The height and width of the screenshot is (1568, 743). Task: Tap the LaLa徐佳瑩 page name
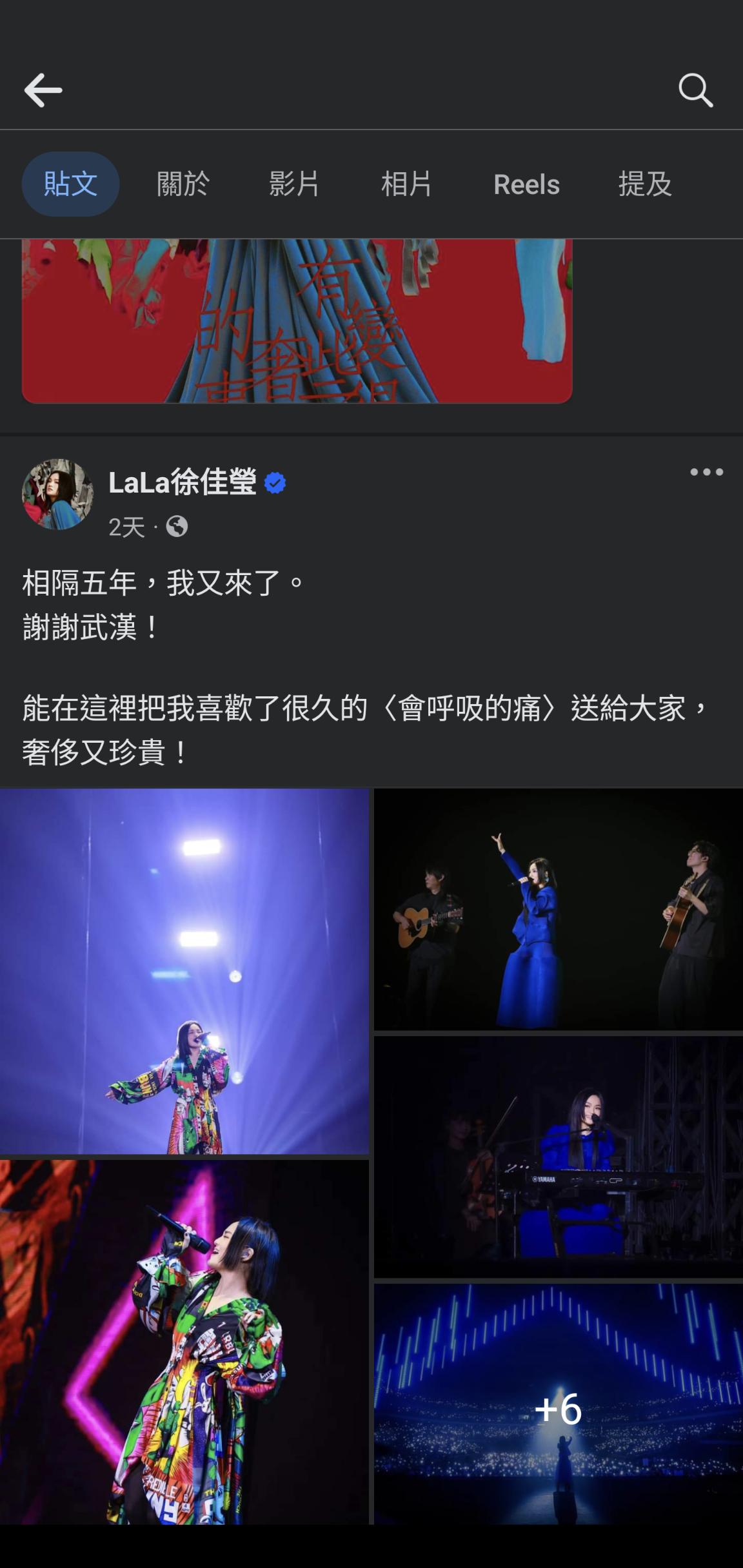click(183, 482)
